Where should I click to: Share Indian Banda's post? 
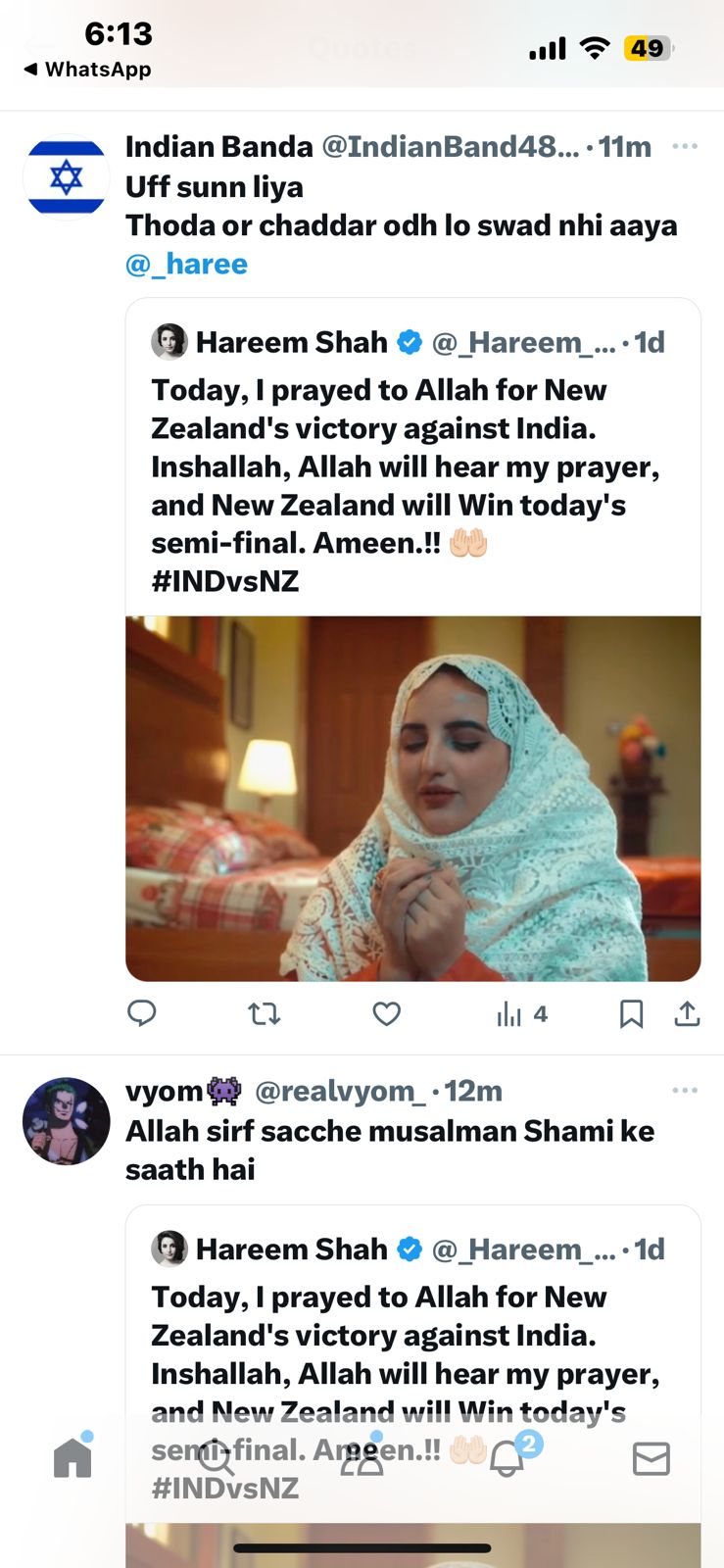pos(688,1013)
